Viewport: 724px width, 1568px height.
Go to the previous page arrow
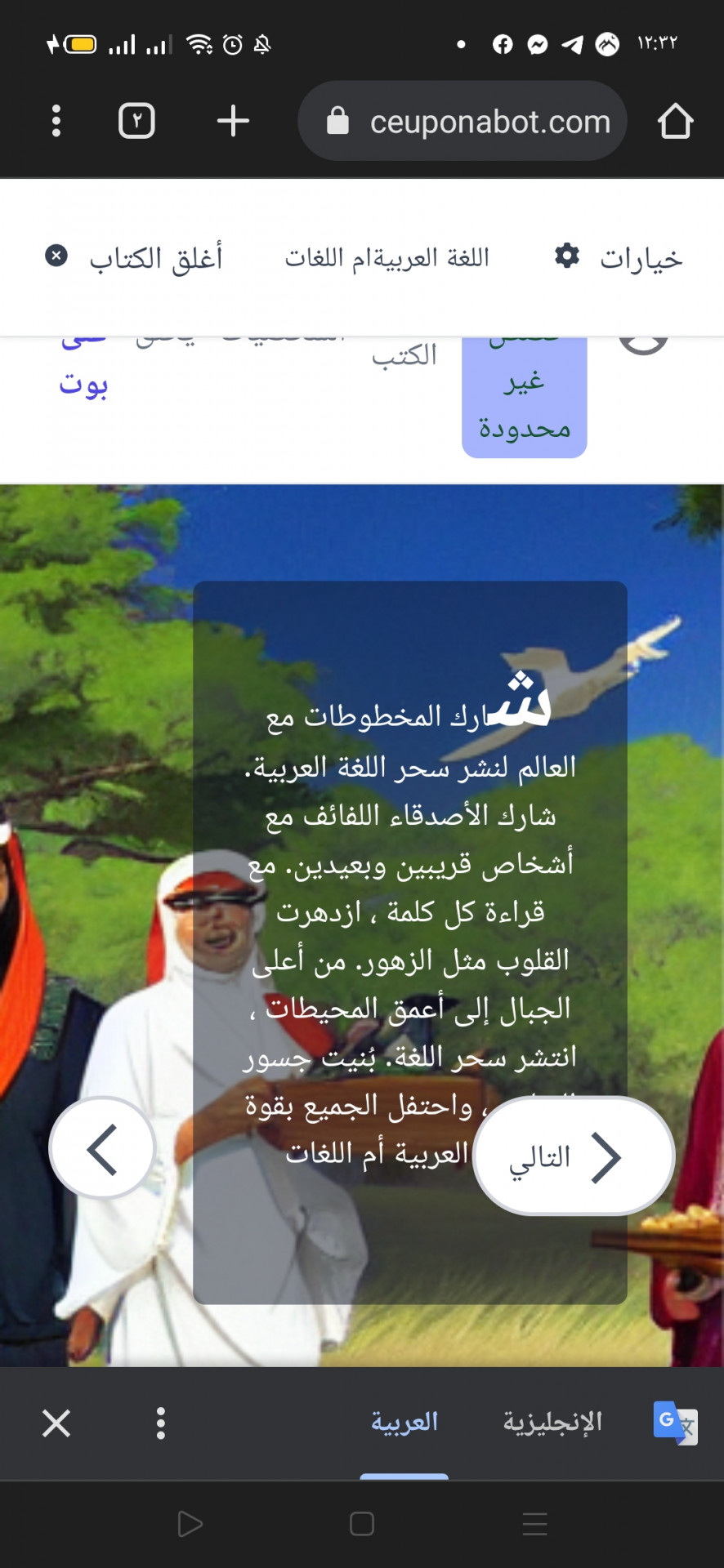pyautogui.click(x=102, y=1148)
